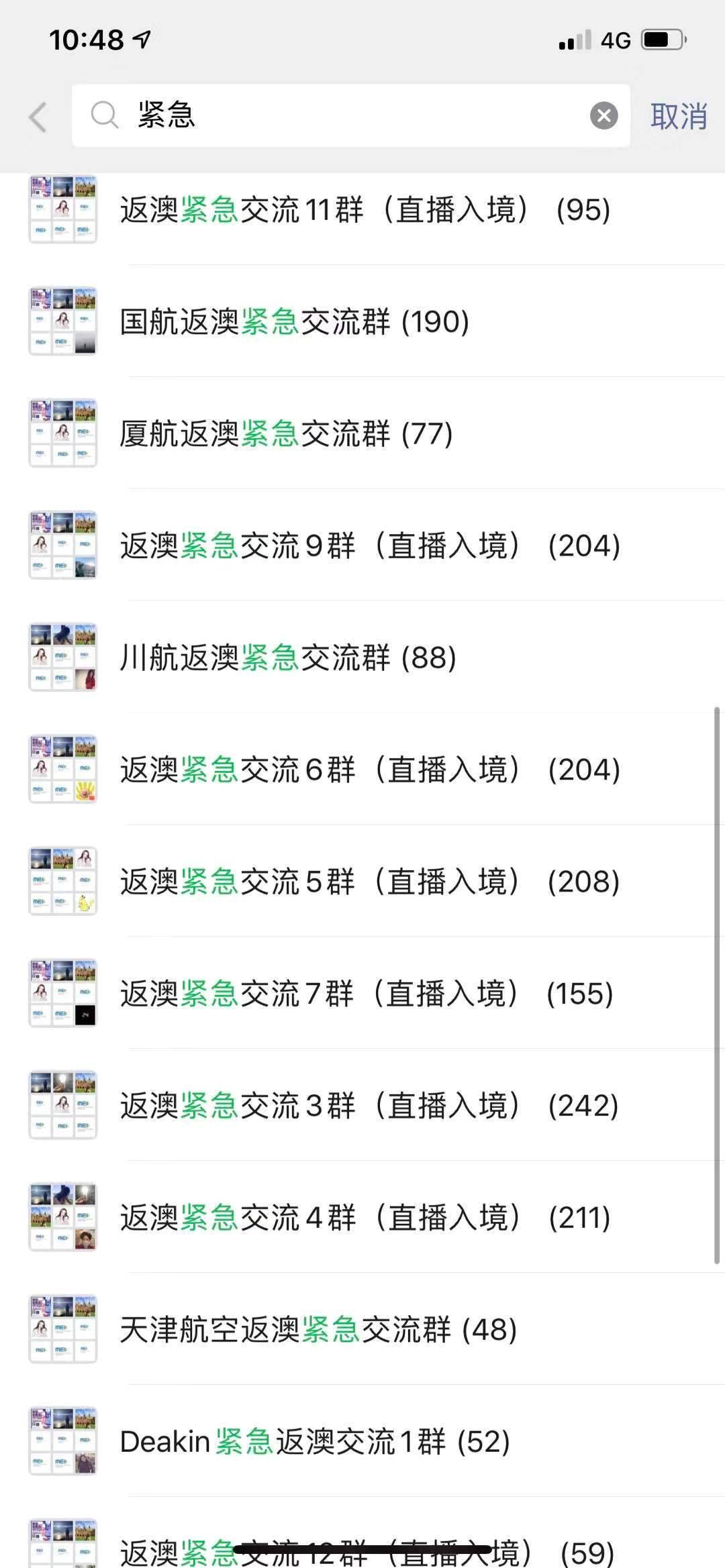Open 返澳紧急交流5群 group chat

(369, 882)
